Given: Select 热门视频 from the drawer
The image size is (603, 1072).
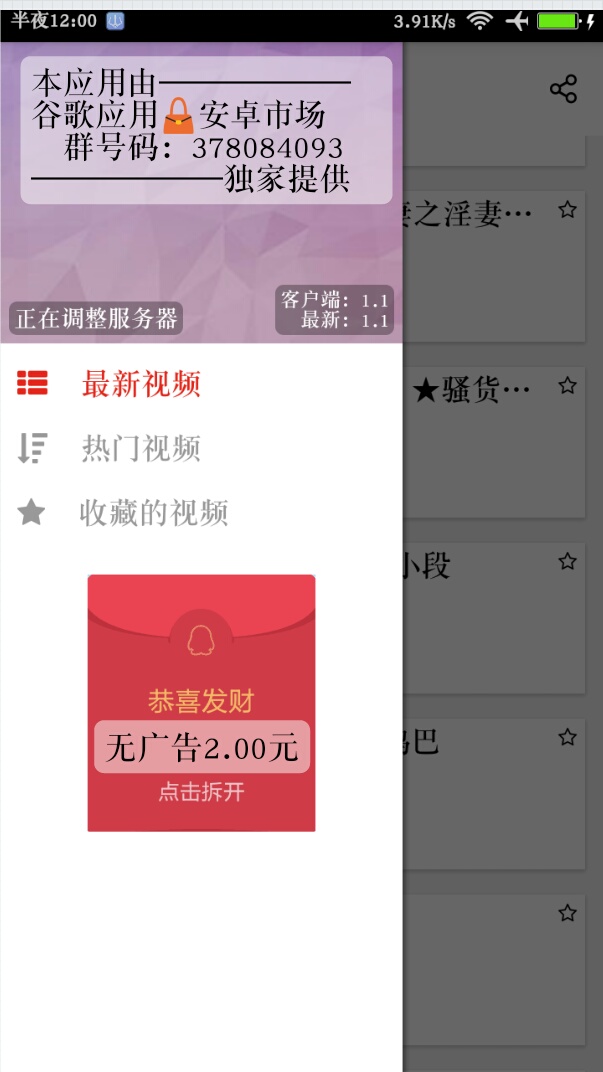Looking at the screenshot, I should coord(141,449).
